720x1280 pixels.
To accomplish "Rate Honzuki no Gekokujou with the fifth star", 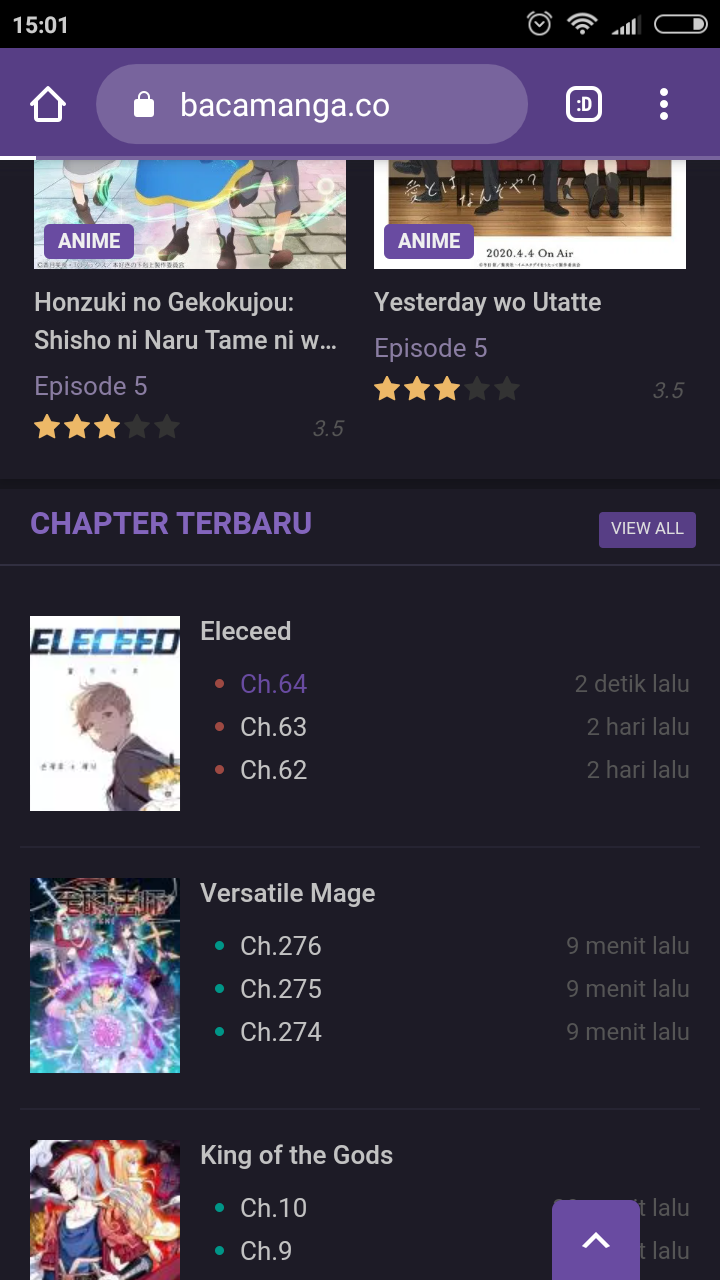I will tap(169, 427).
